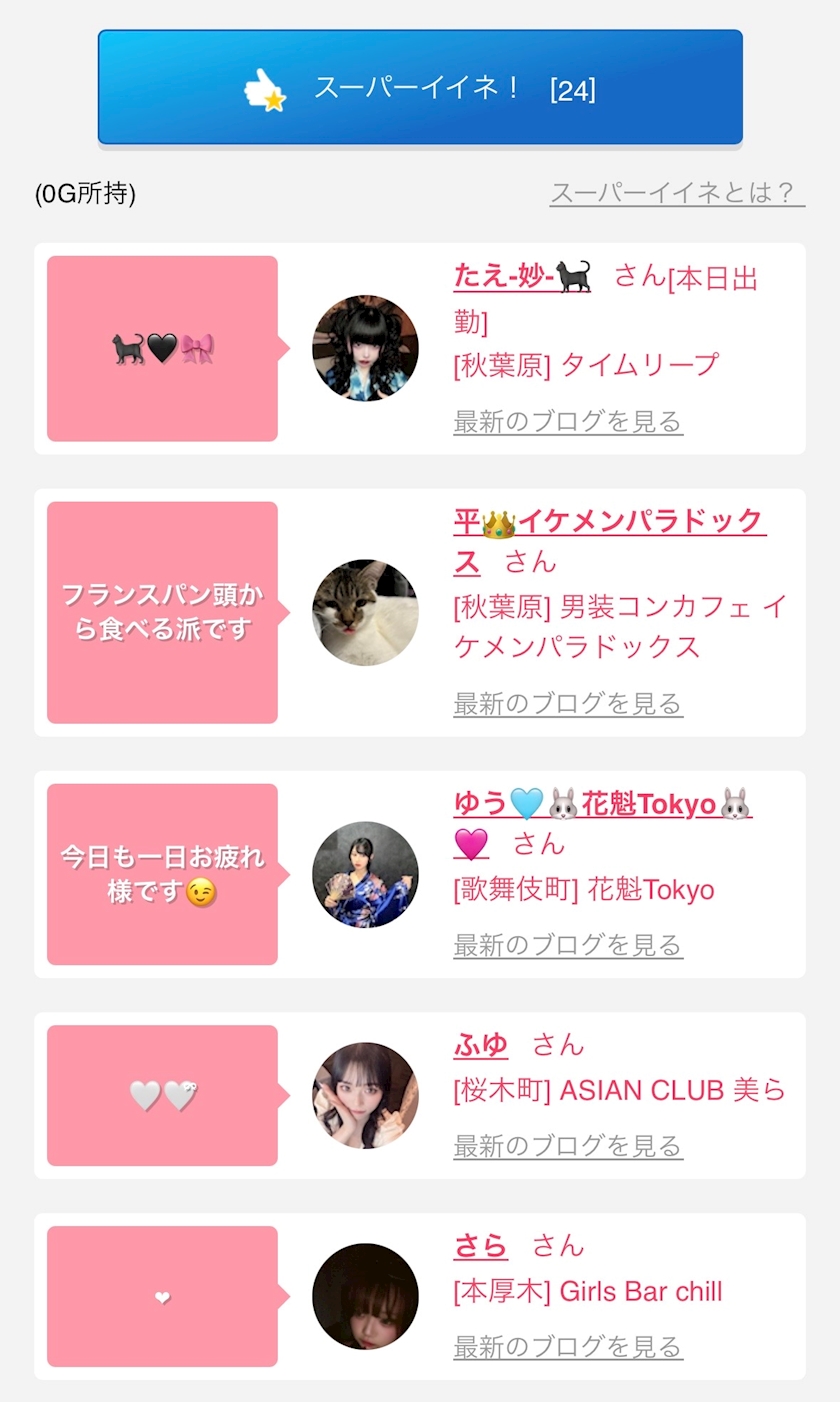840x1402 pixels.
Task: Open the 平イケメンパラドックス profile name link
Action: pyautogui.click(x=609, y=542)
